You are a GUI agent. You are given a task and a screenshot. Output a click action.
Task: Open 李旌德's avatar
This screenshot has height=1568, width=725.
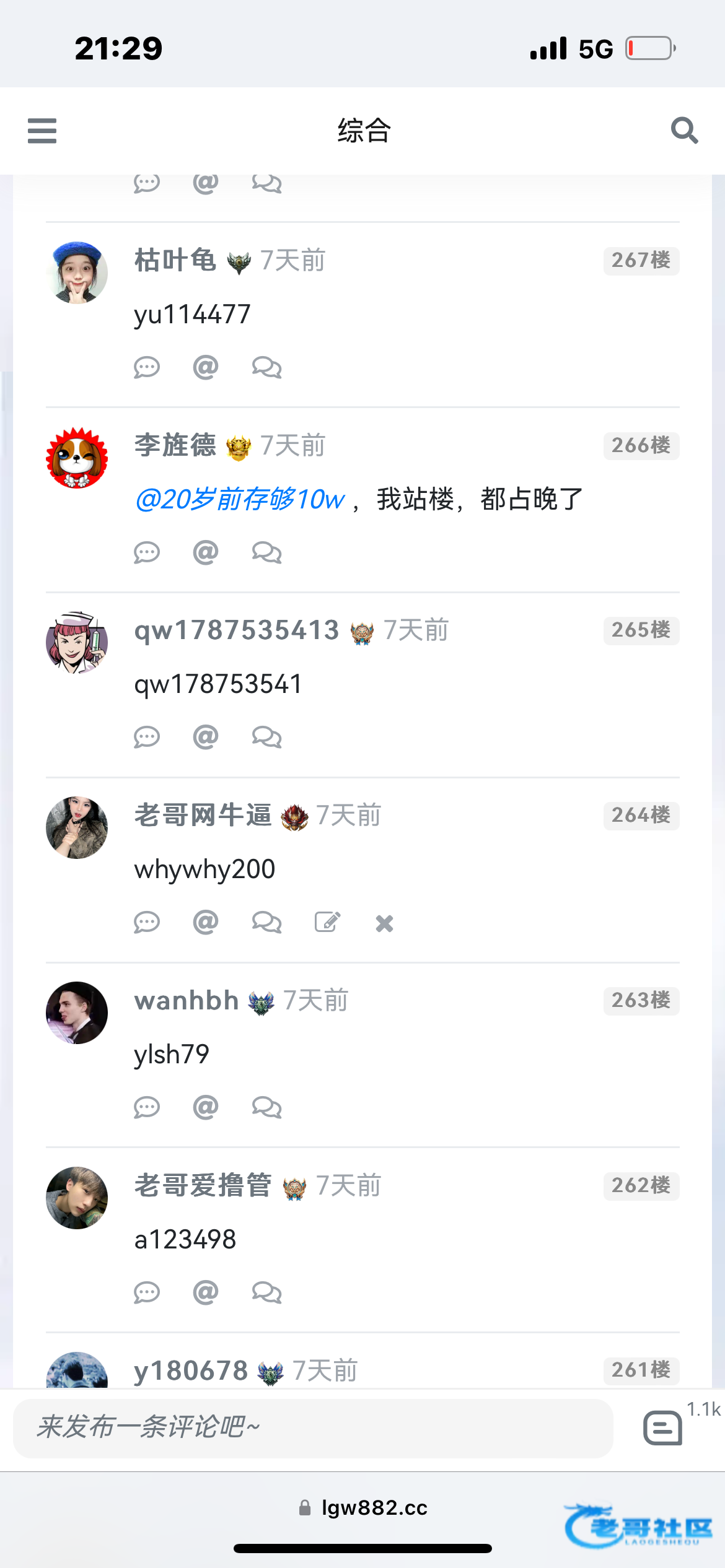point(77,458)
